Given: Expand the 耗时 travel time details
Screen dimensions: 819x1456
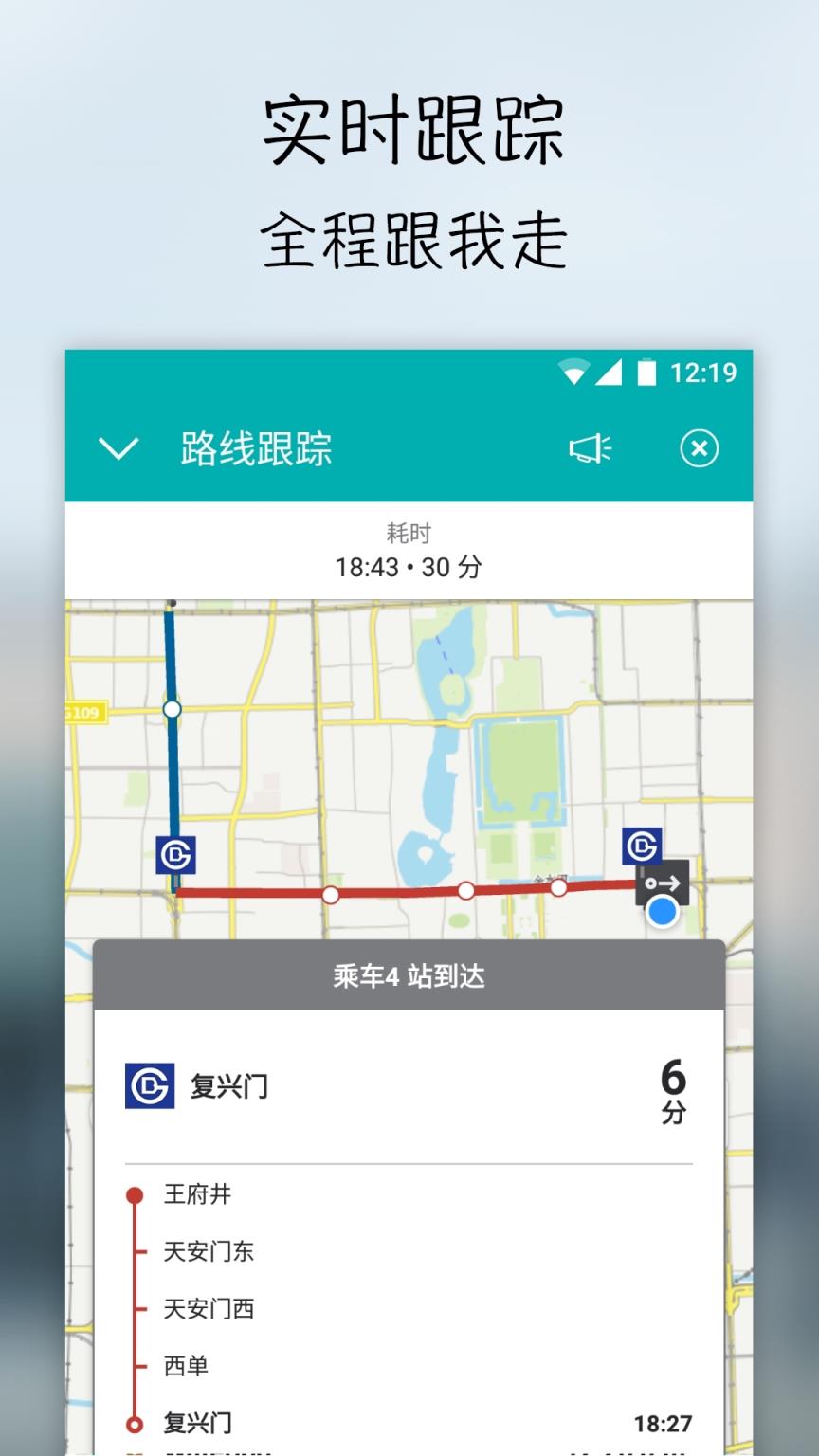Looking at the screenshot, I should point(408,550).
